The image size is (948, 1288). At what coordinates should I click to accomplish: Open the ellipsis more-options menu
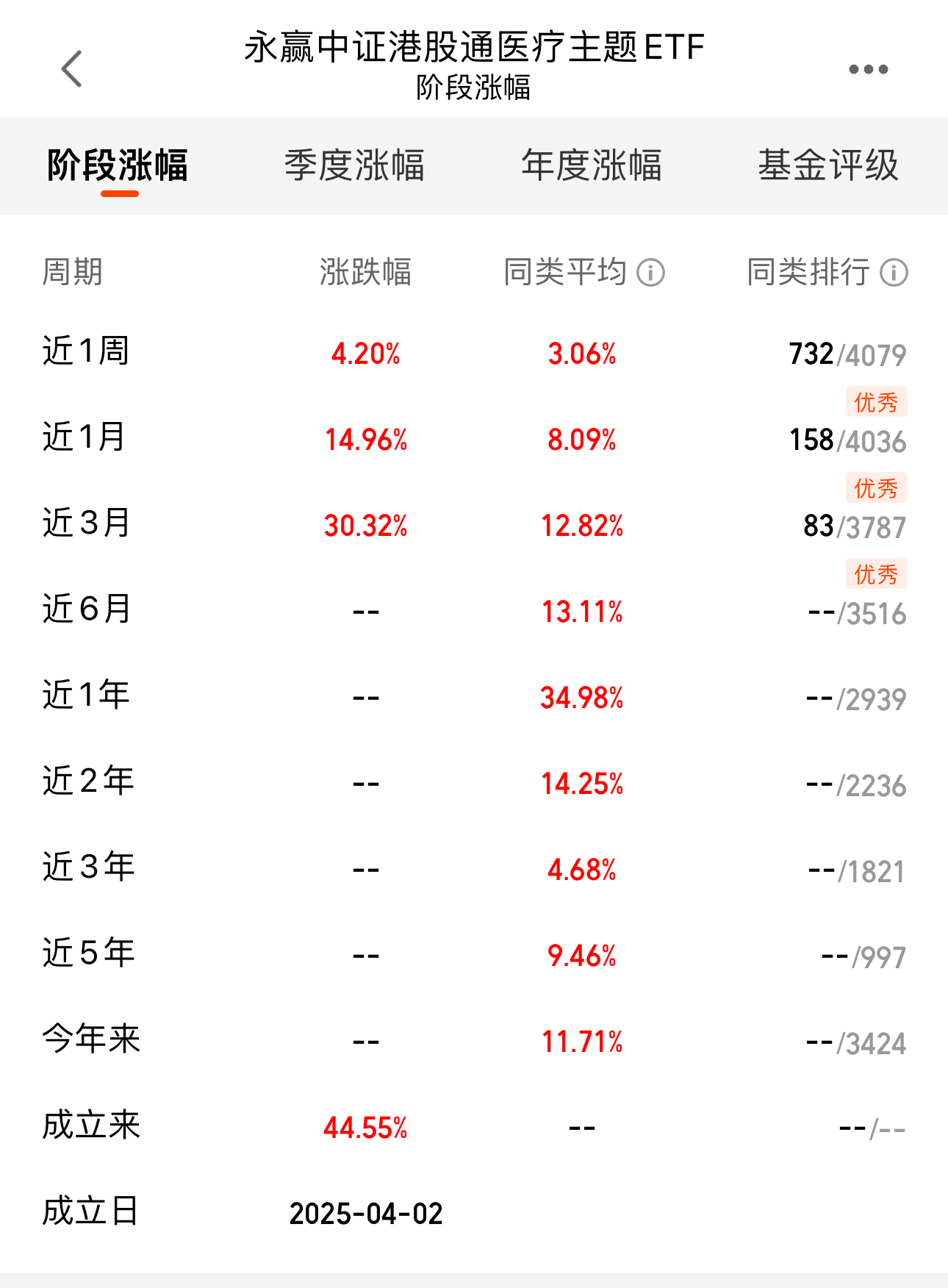[868, 68]
